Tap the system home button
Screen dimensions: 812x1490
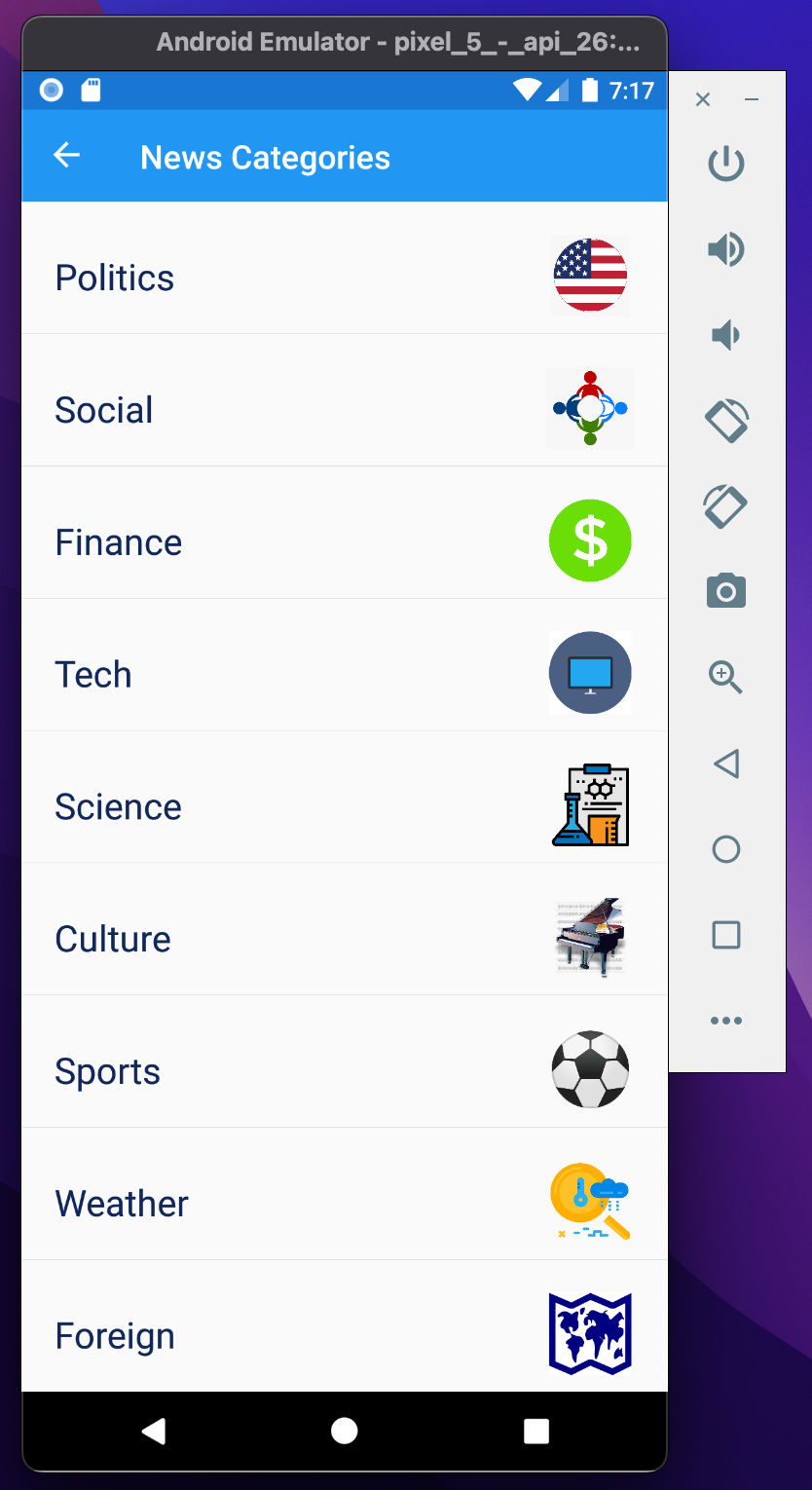point(344,1431)
